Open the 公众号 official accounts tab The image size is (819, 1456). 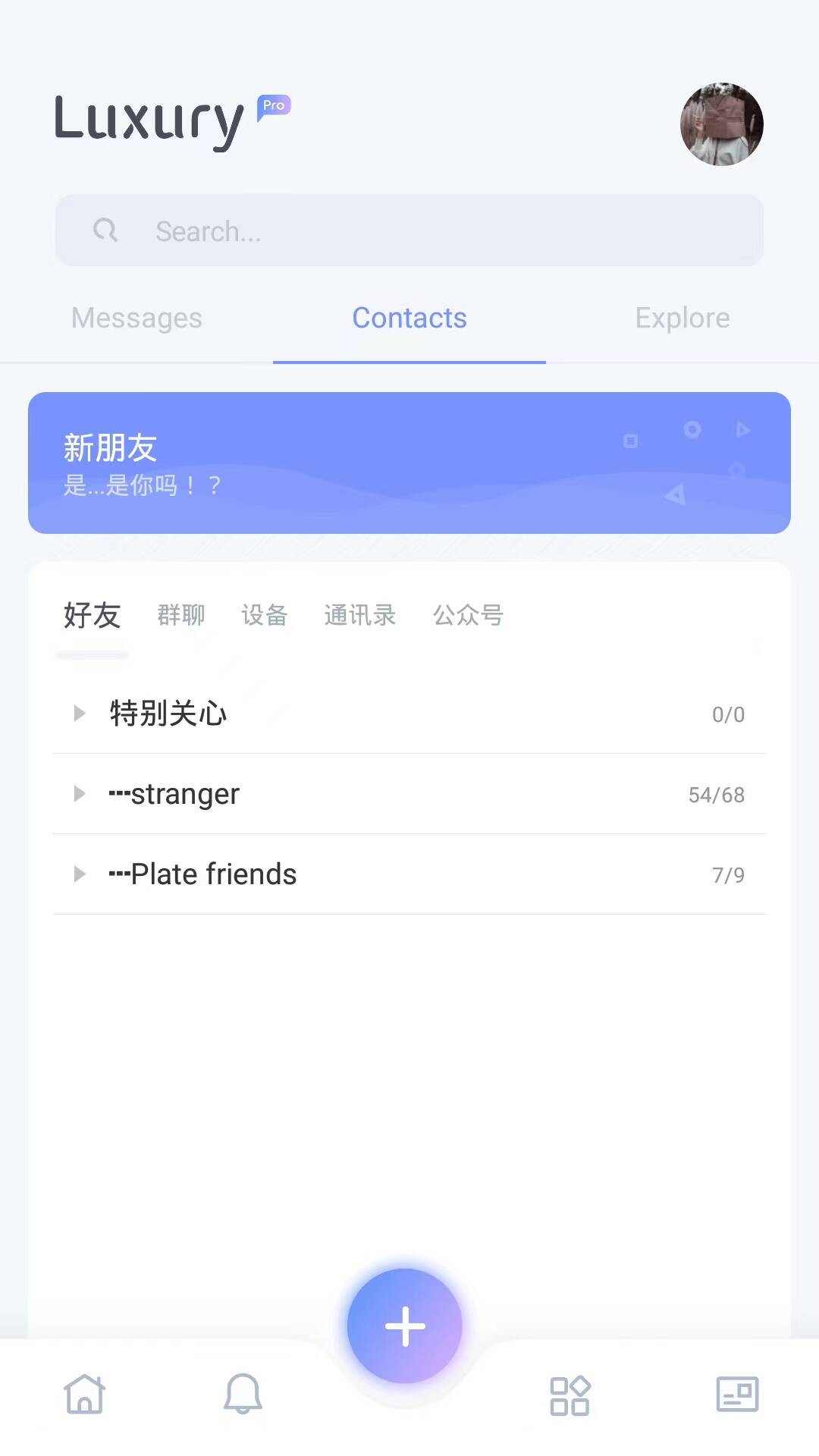[468, 615]
